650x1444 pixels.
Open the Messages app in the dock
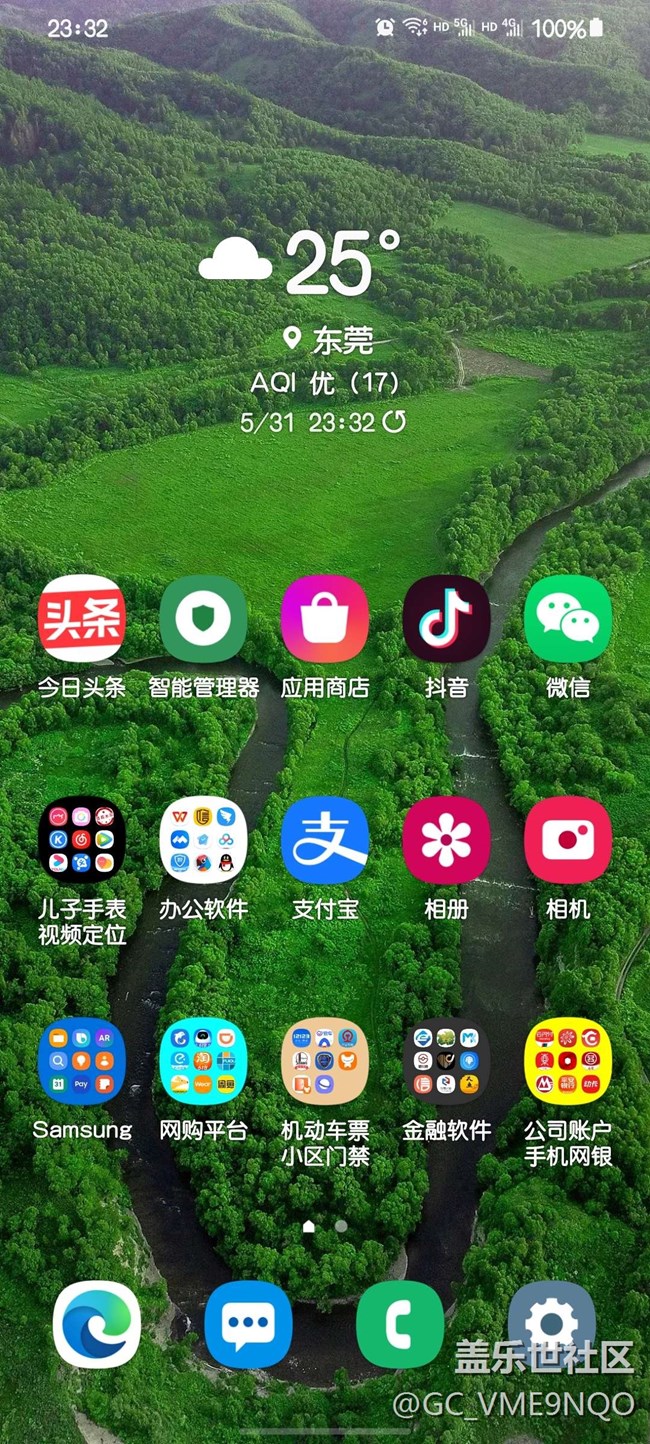pyautogui.click(x=248, y=1324)
